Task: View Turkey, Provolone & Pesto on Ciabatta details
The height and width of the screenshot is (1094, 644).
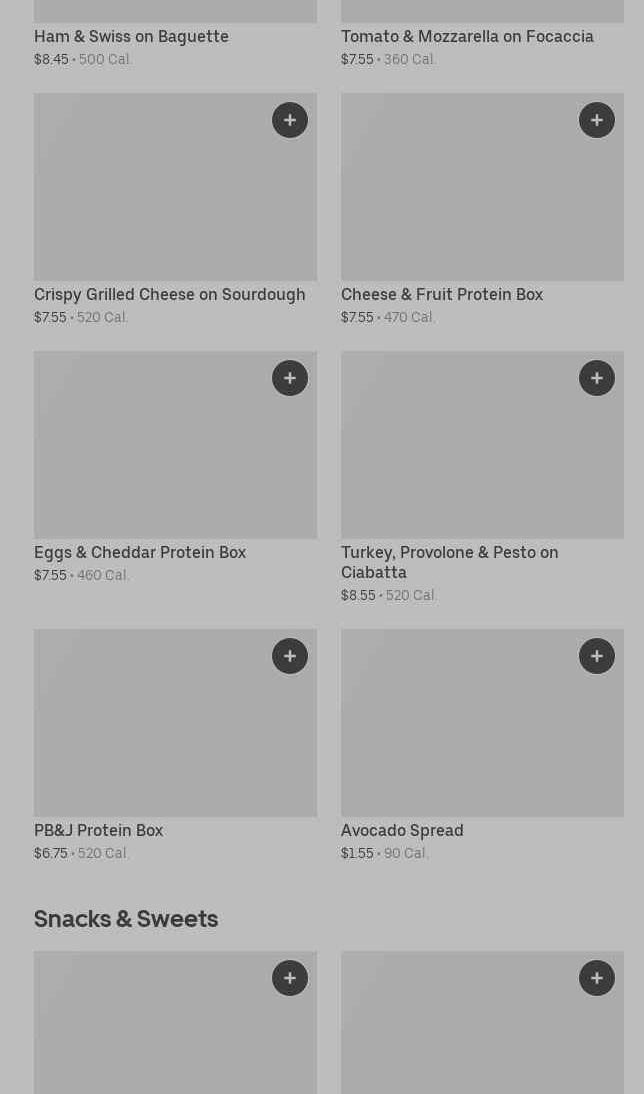Action: click(449, 562)
